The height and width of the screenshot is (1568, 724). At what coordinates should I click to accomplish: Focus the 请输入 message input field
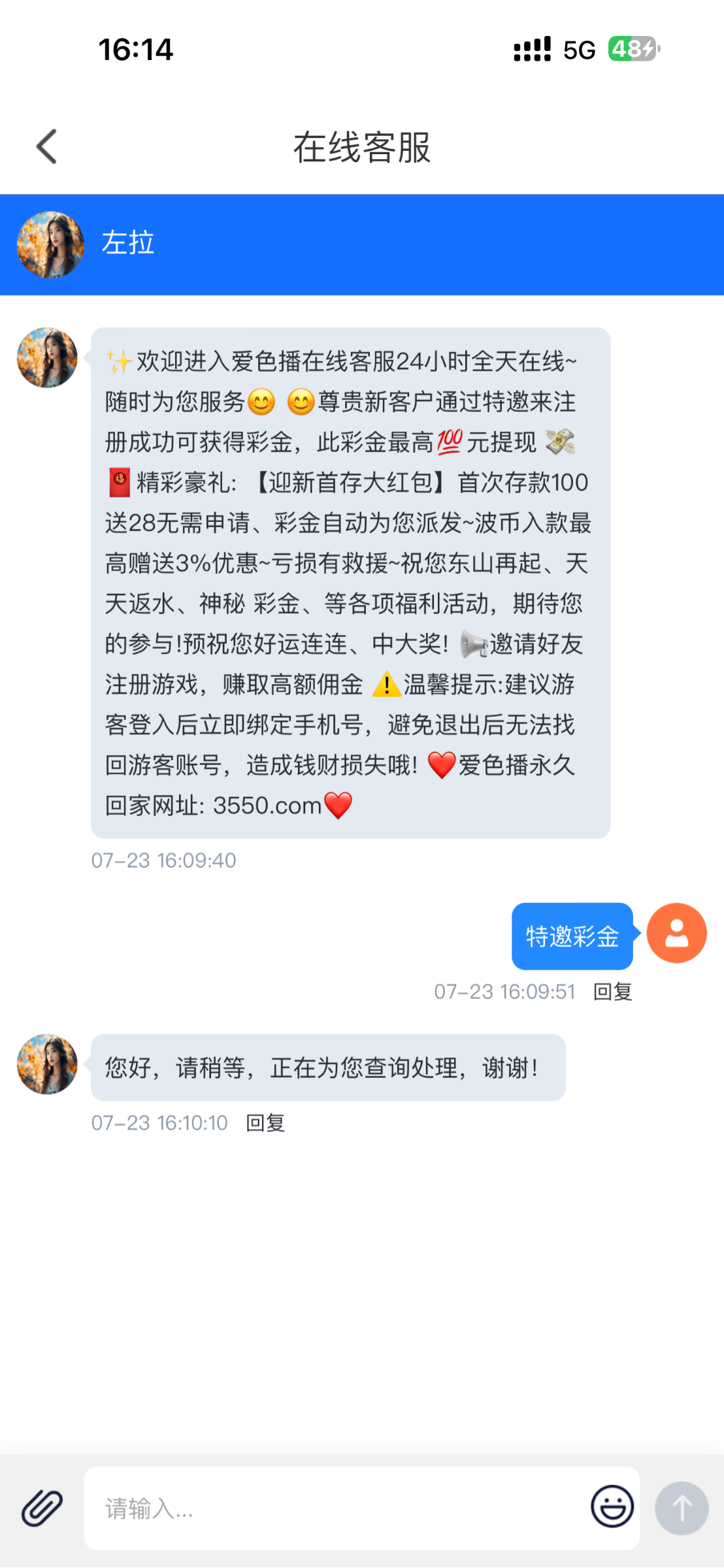click(x=333, y=1508)
